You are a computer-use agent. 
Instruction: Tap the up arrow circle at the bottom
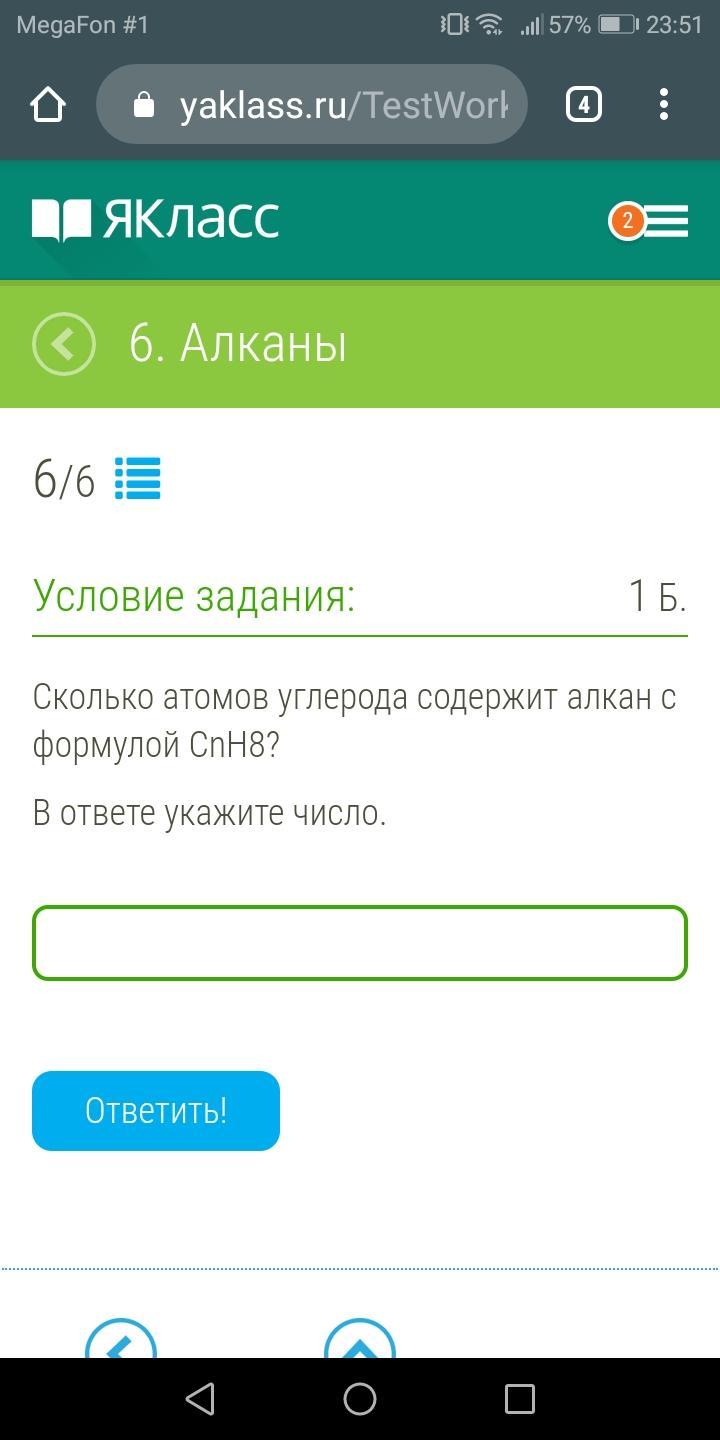pos(360,1338)
